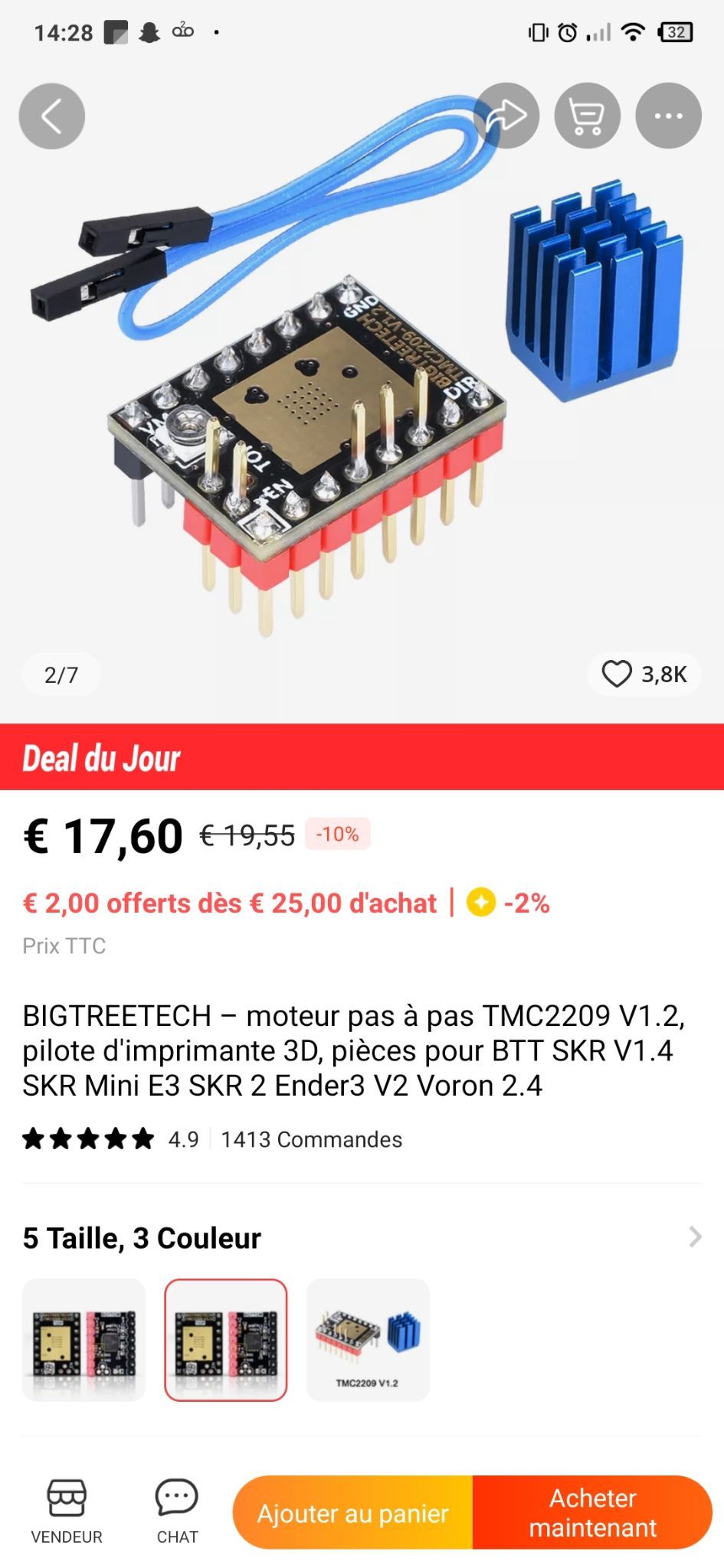Screen dimensions: 724x1568
Task: Tap Acheter maintenant
Action: tap(593, 1514)
